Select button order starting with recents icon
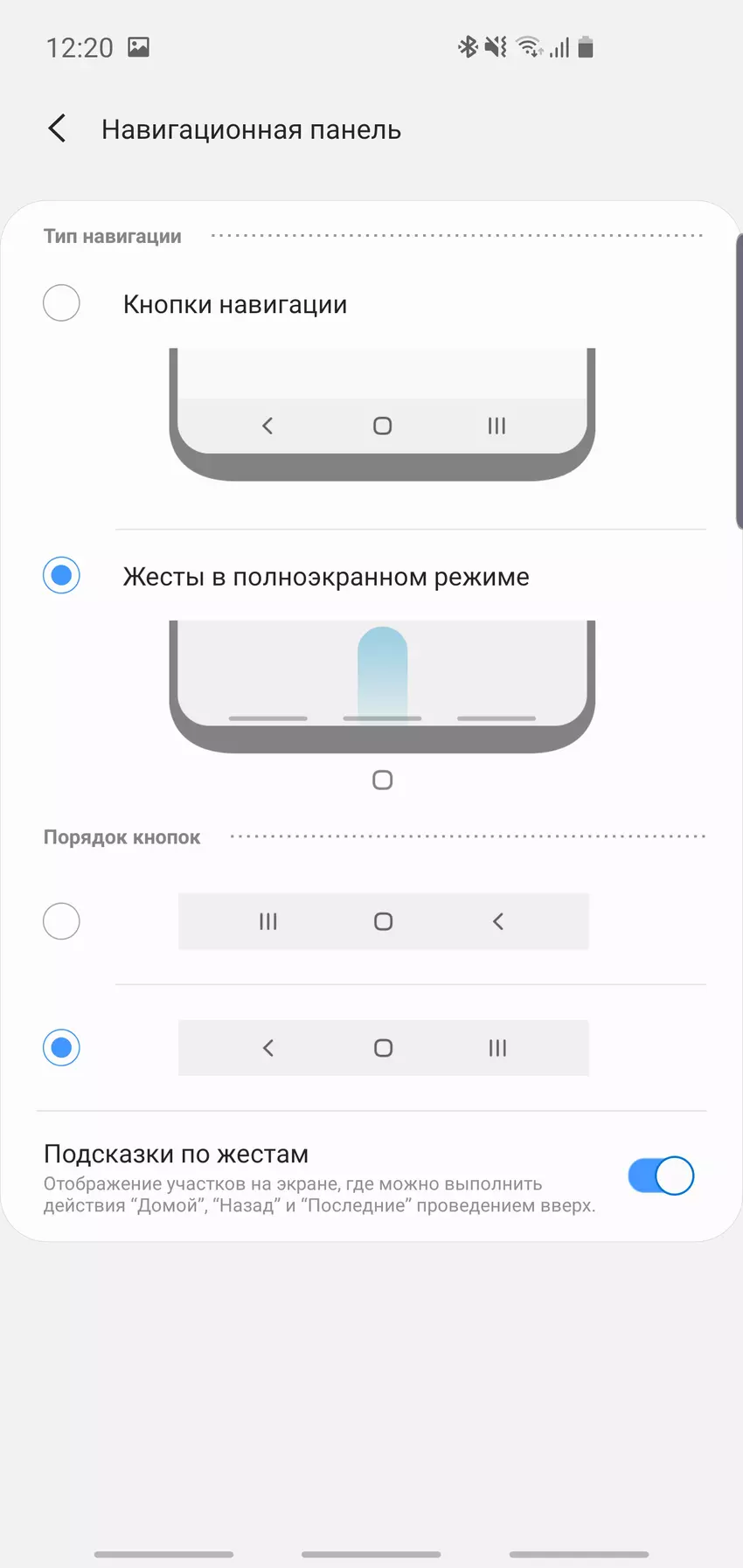The image size is (743, 1568). [62, 921]
